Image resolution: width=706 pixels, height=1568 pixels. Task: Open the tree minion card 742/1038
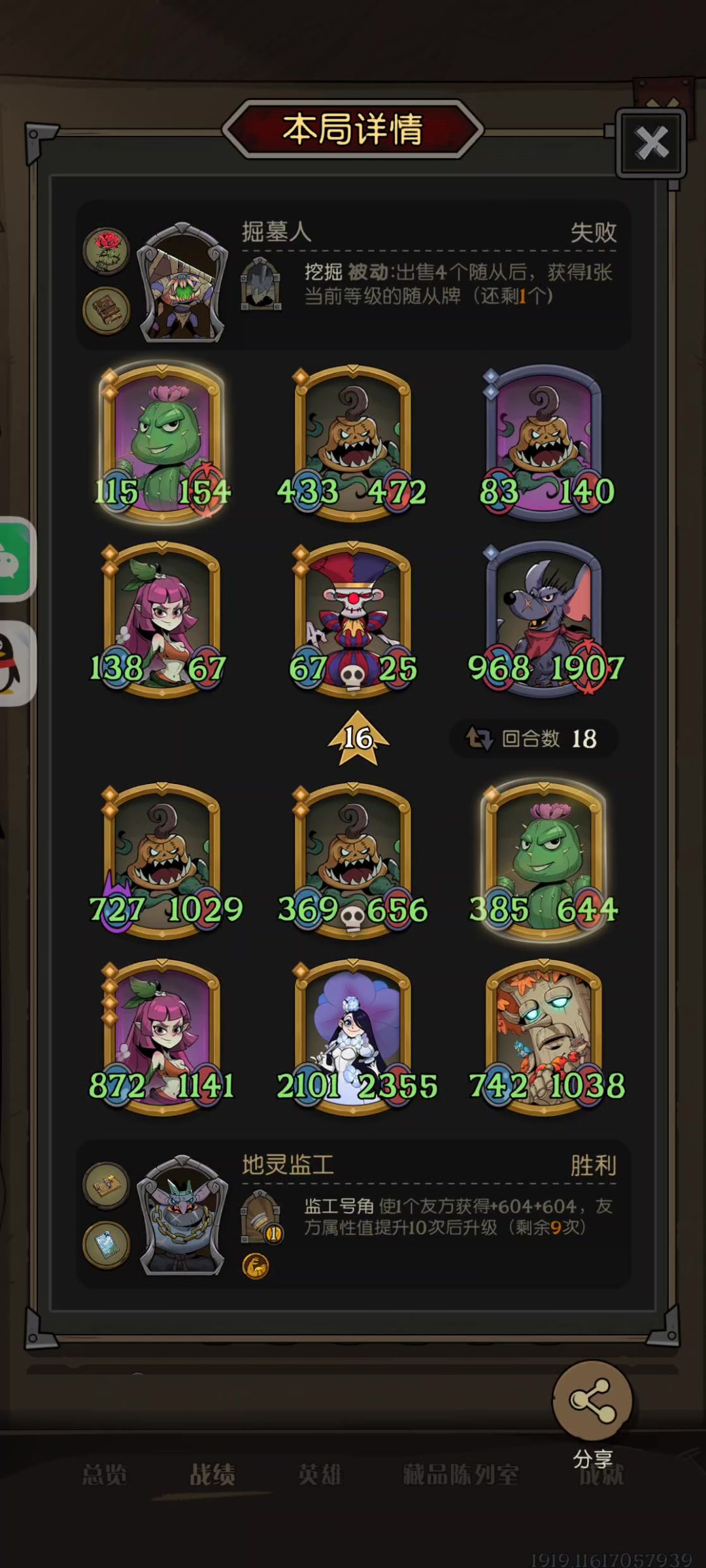544,1037
